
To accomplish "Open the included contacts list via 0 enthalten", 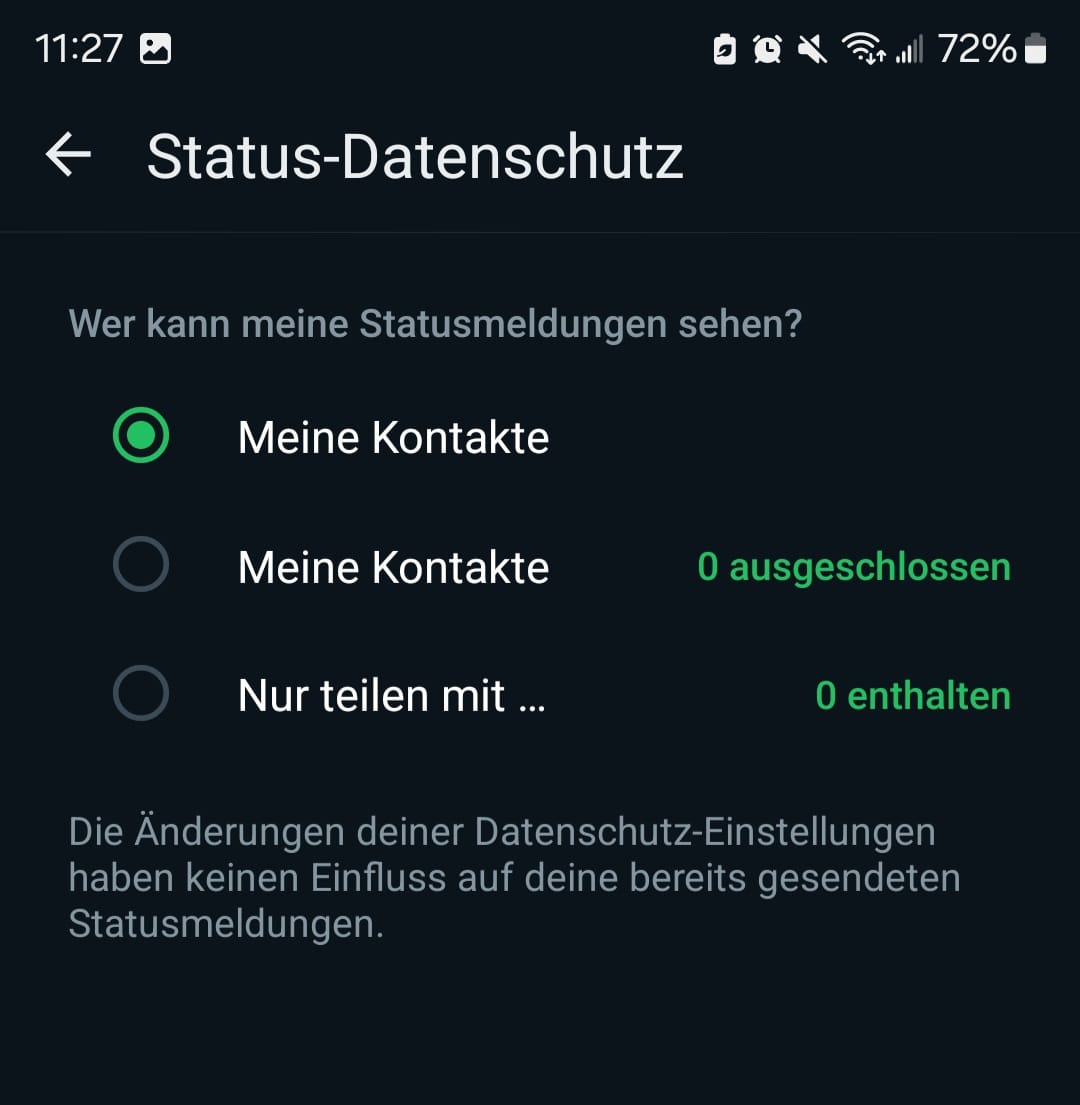I will click(913, 695).
